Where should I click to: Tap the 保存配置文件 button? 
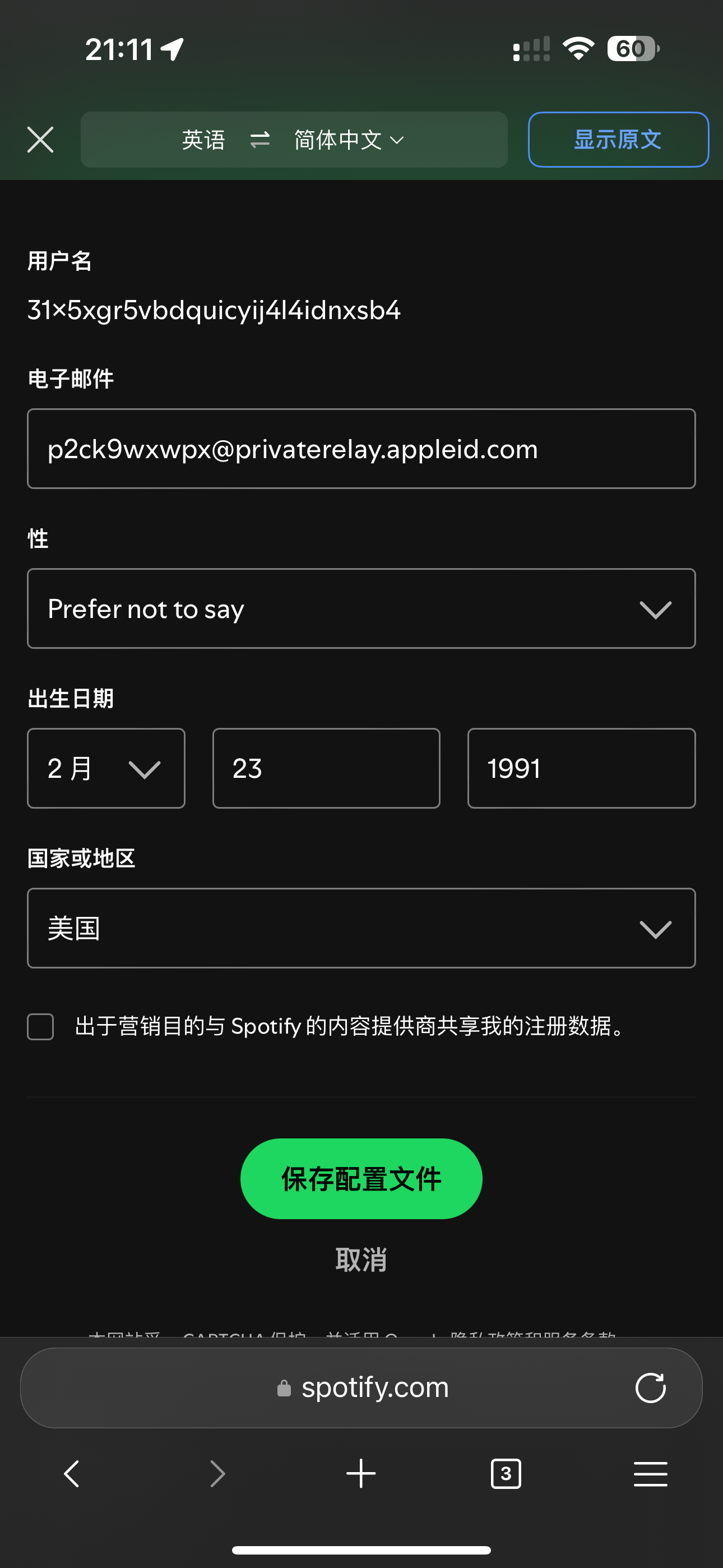(361, 1177)
